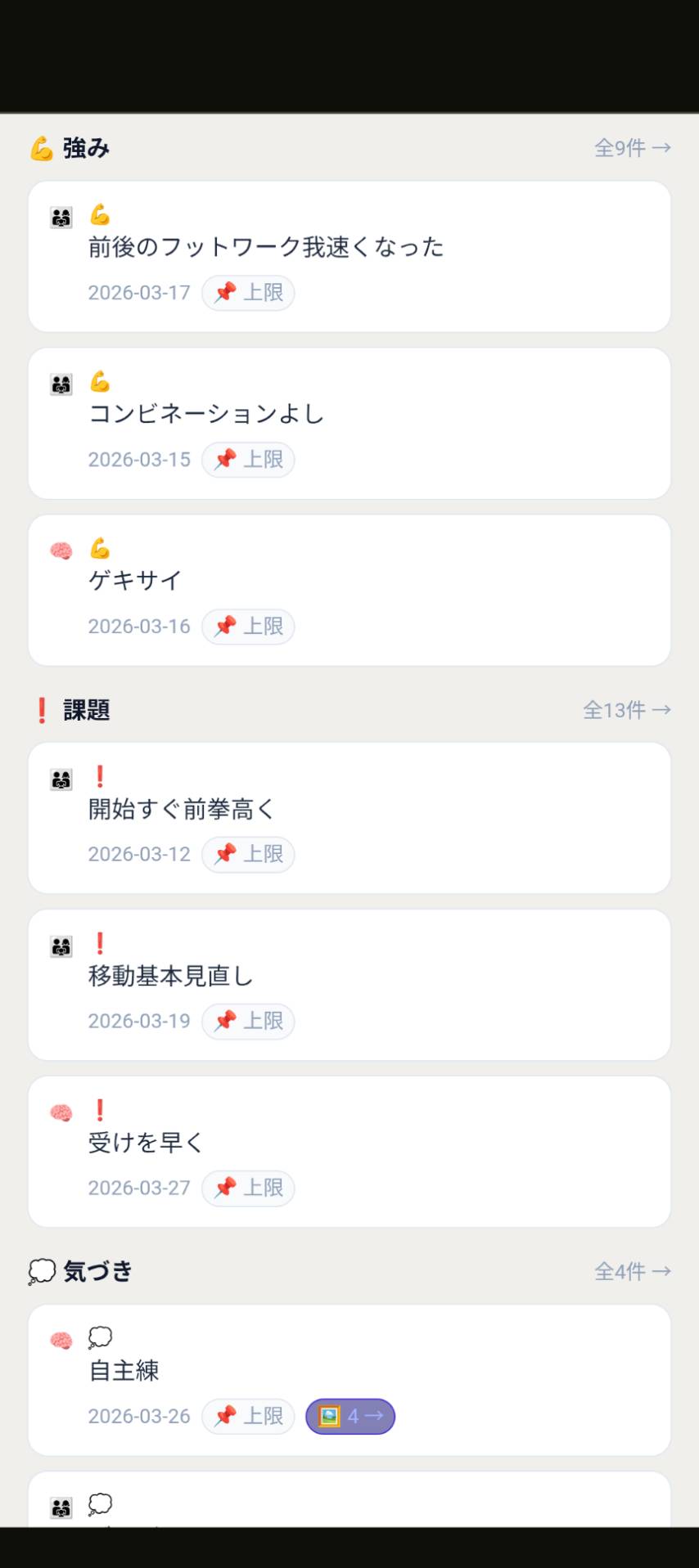Click the brain icon on the ゲキサイ card
699x1568 pixels.
(61, 549)
